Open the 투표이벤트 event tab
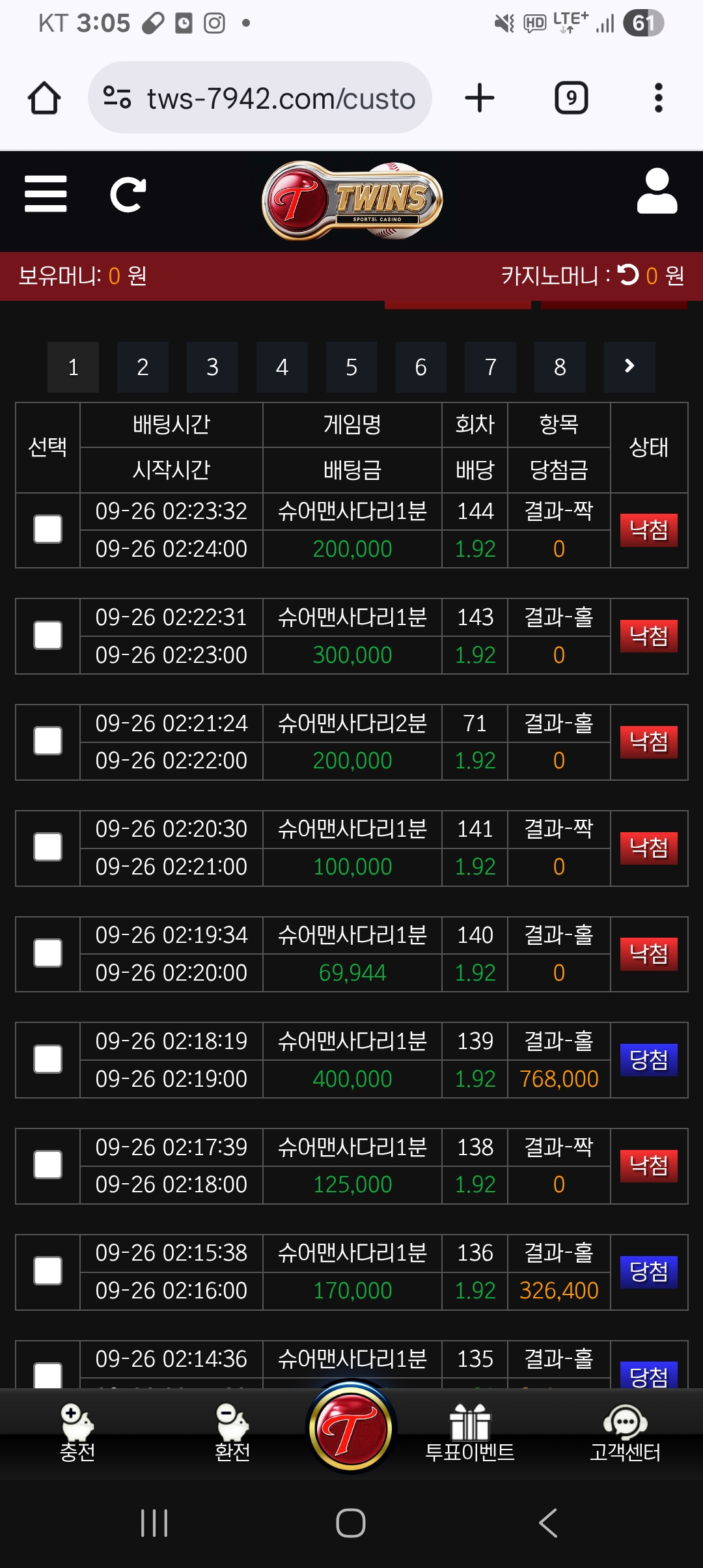The width and height of the screenshot is (703, 1568). 469,1433
